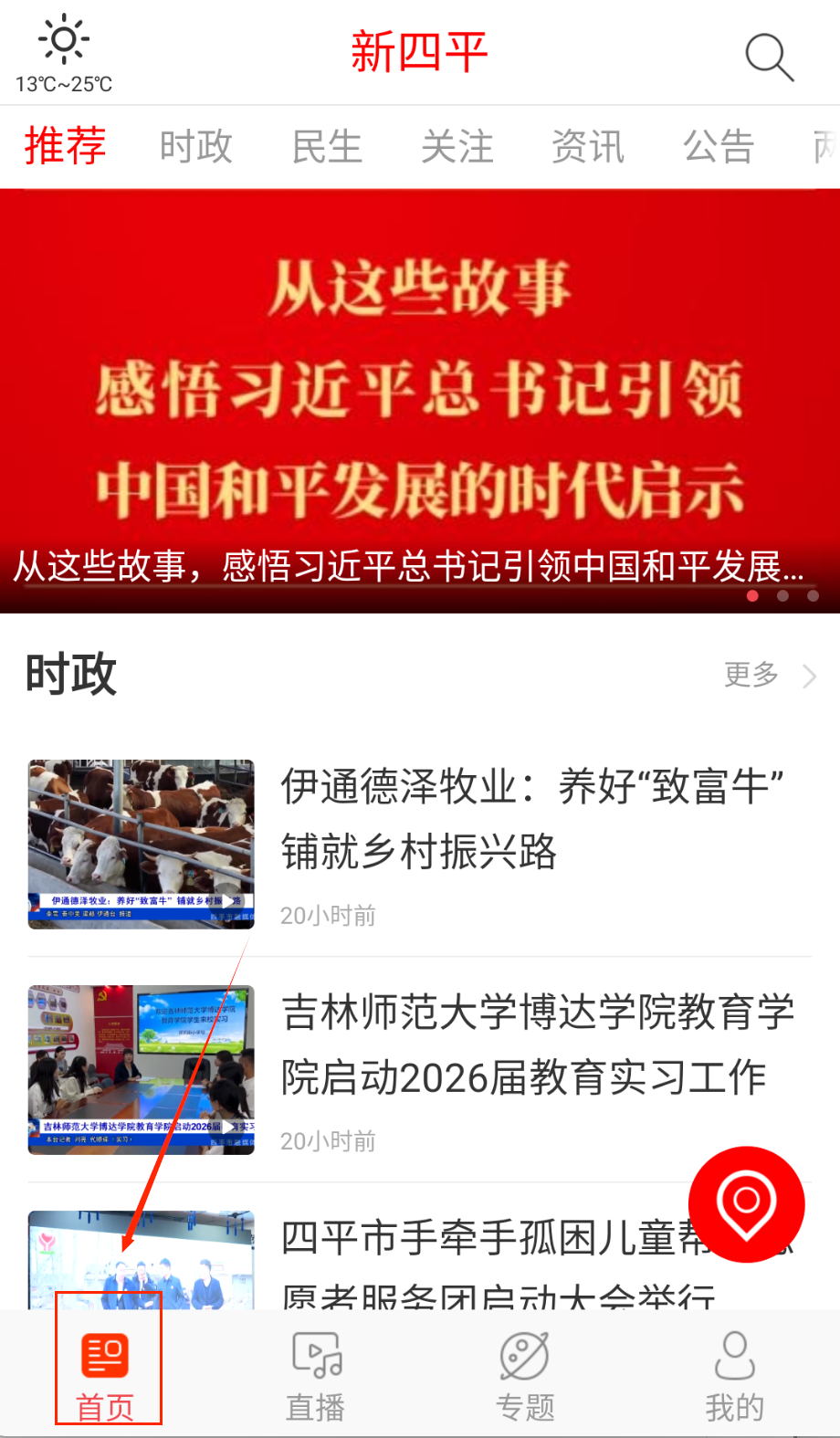This screenshot has height=1438, width=840.
Task: Open the 资讯 top tab
Action: tap(588, 147)
